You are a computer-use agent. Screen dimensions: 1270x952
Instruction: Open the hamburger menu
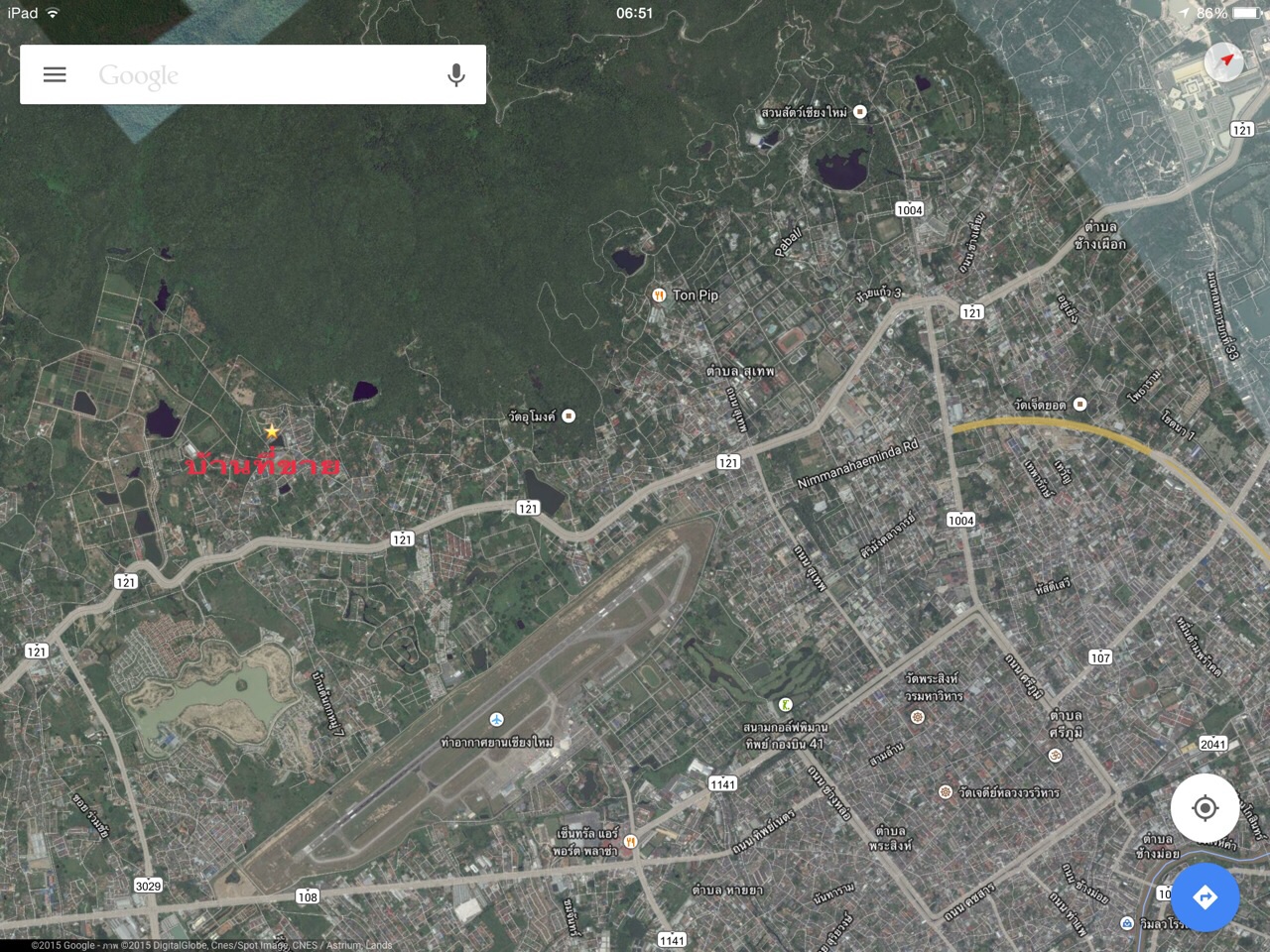click(55, 74)
